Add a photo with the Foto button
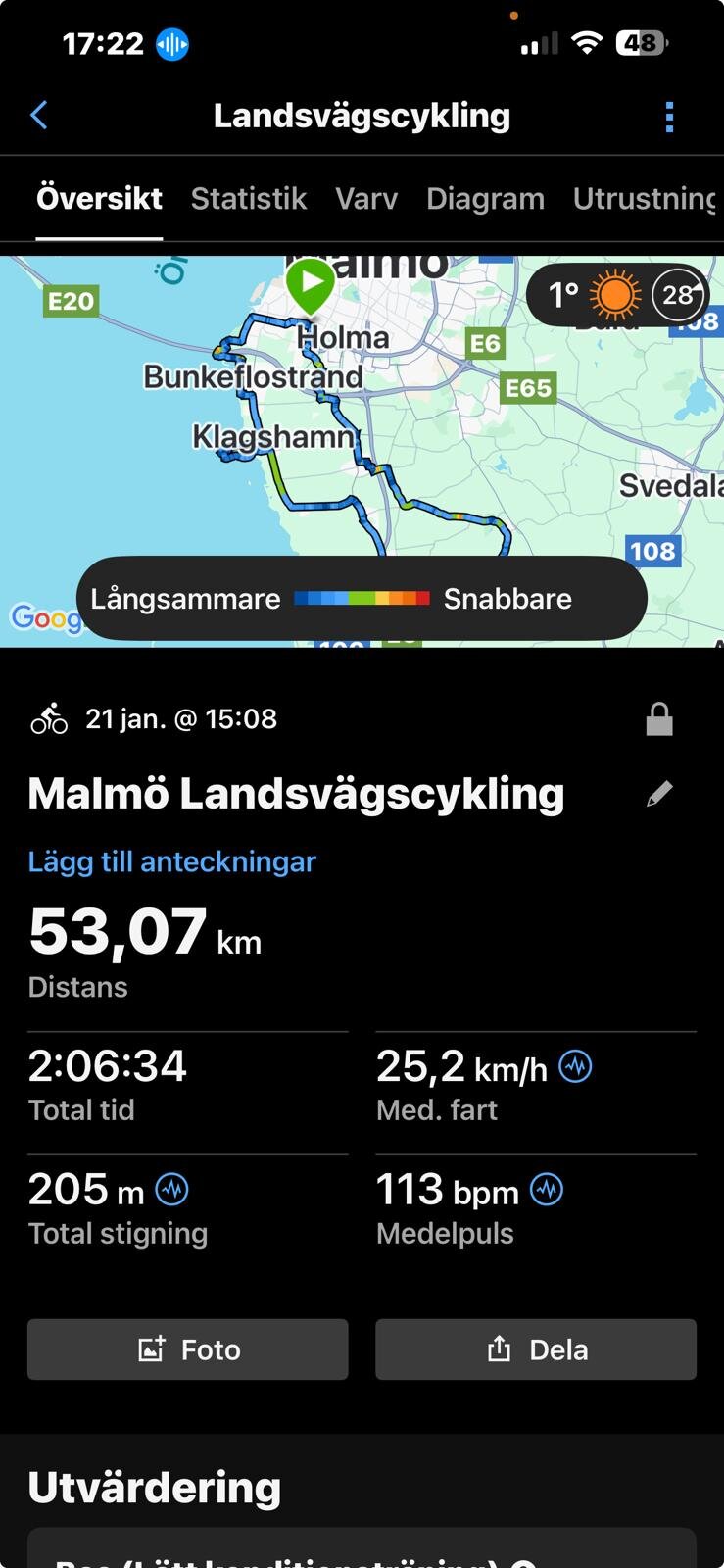The image size is (724, 1568). [188, 1349]
